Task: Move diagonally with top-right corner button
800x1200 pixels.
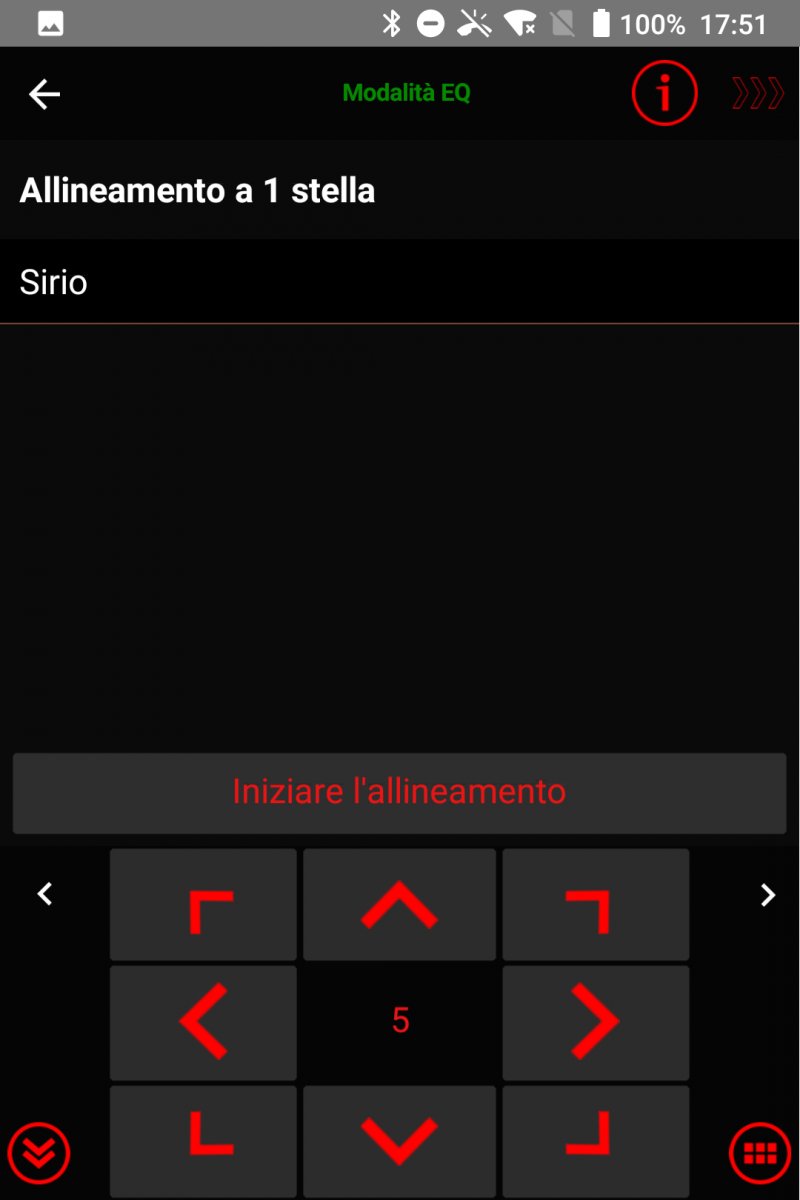Action: tap(595, 905)
